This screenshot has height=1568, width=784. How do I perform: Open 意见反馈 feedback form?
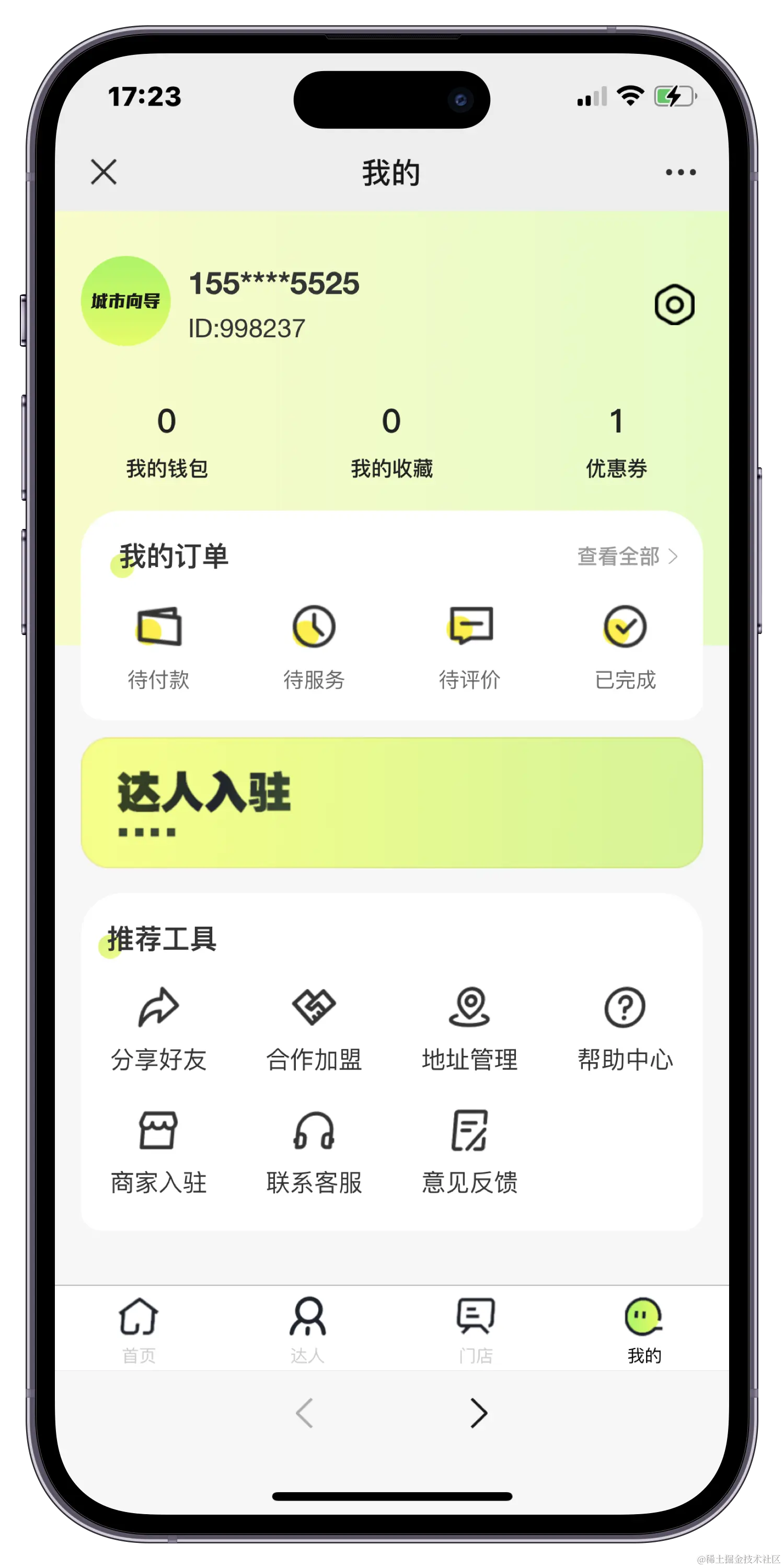pyautogui.click(x=470, y=1151)
